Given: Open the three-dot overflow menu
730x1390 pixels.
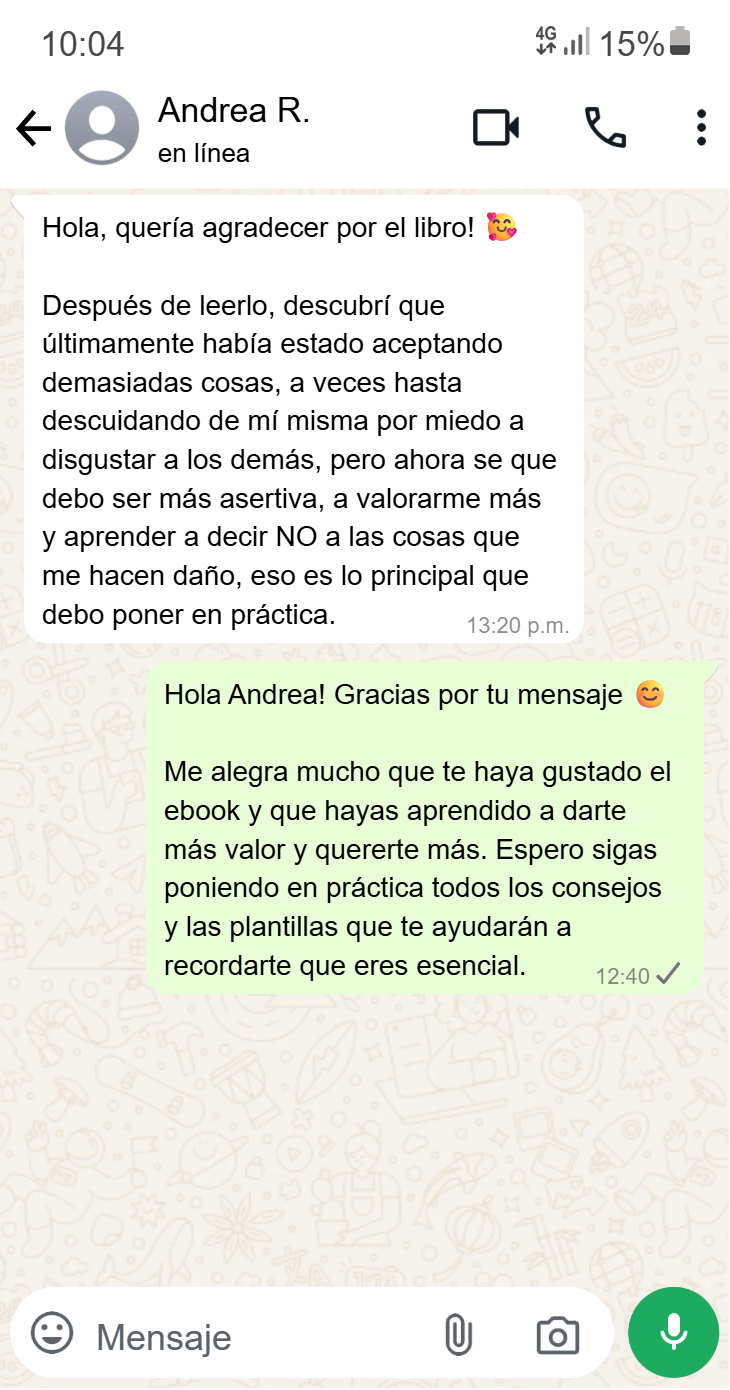Looking at the screenshot, I should (701, 128).
